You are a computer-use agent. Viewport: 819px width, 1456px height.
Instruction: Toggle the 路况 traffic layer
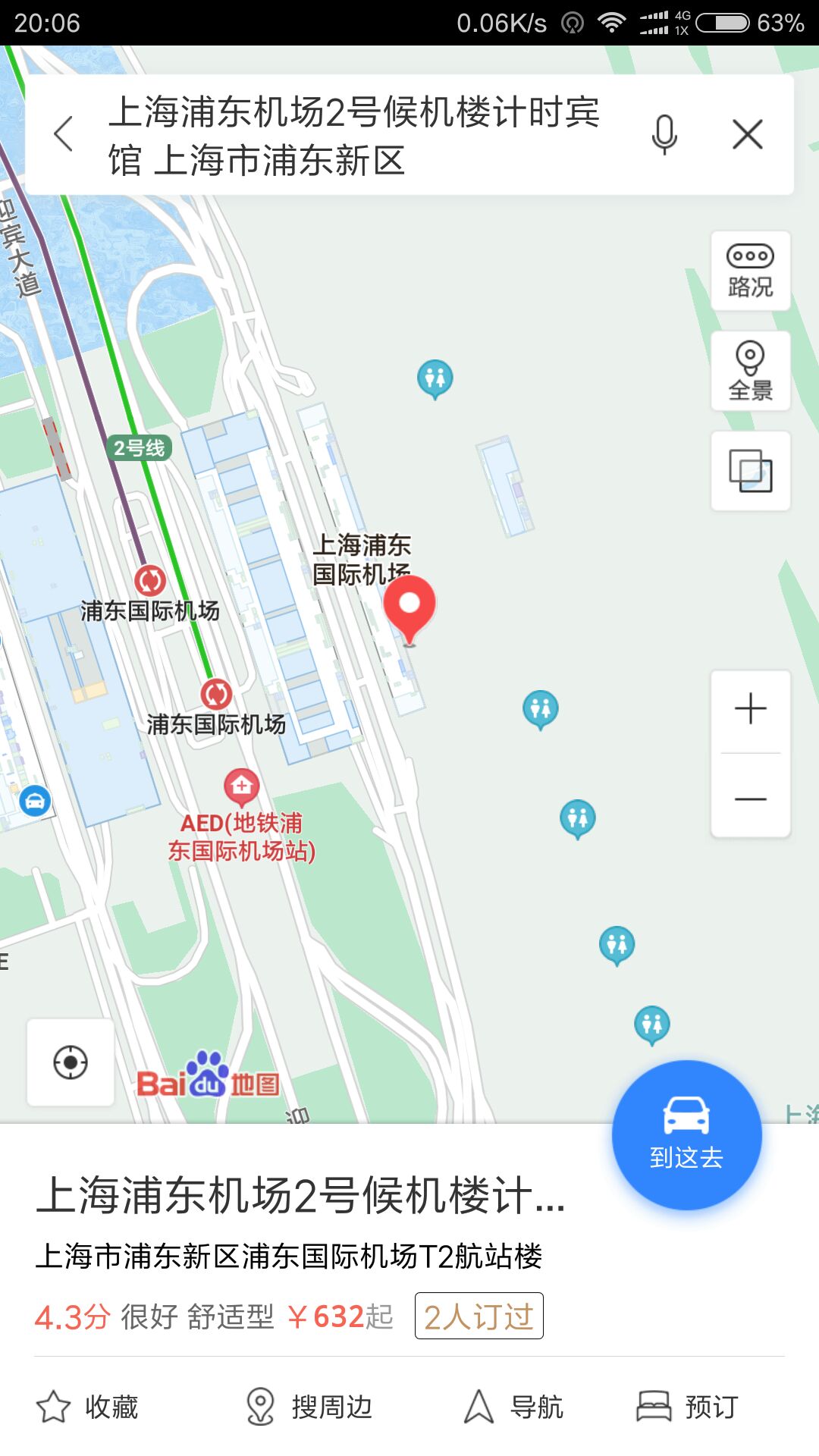point(751,271)
